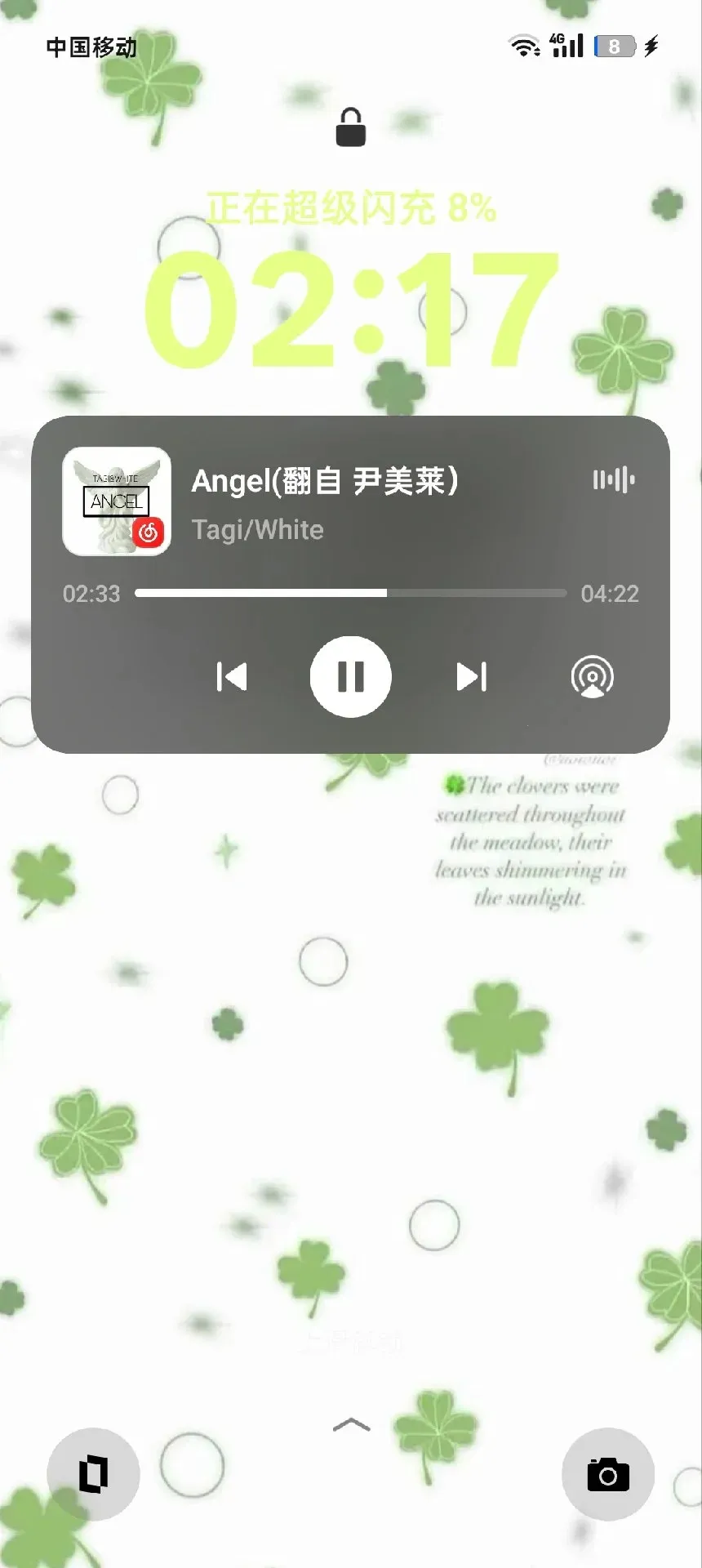Open the audio output device selector

[x=591, y=676]
